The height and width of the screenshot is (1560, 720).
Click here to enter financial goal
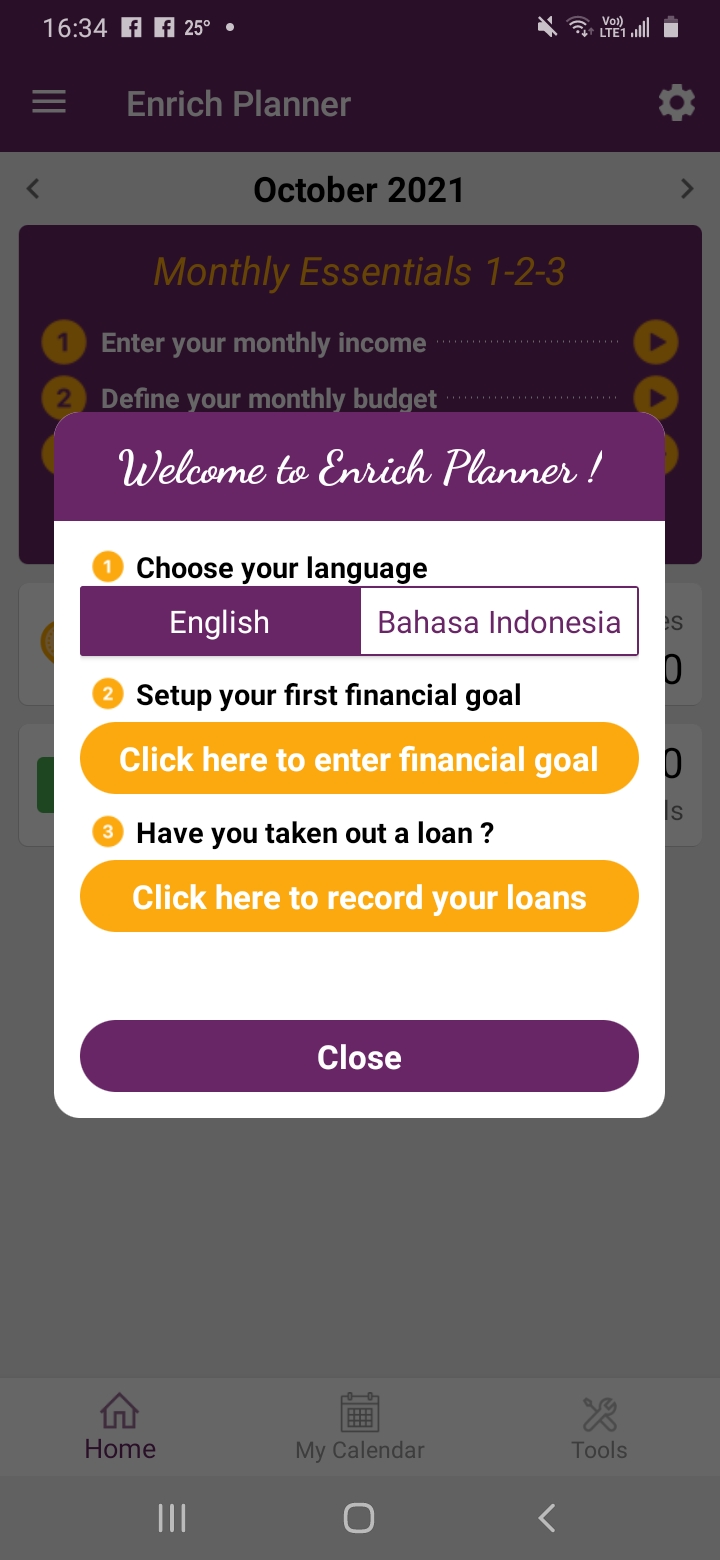[x=359, y=759]
